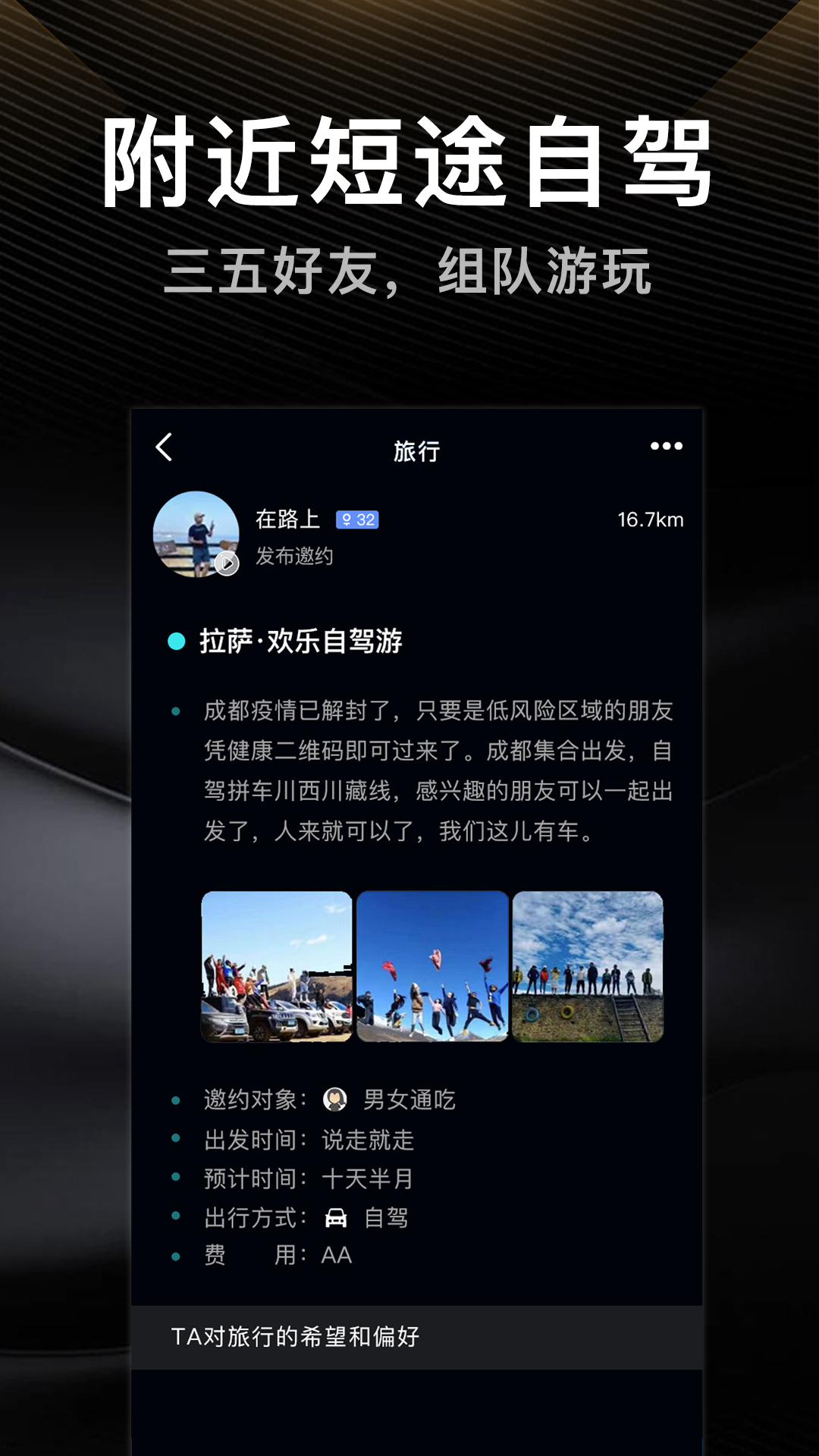Tap the 16.7km distance indicator
819x1456 pixels.
coord(651,518)
